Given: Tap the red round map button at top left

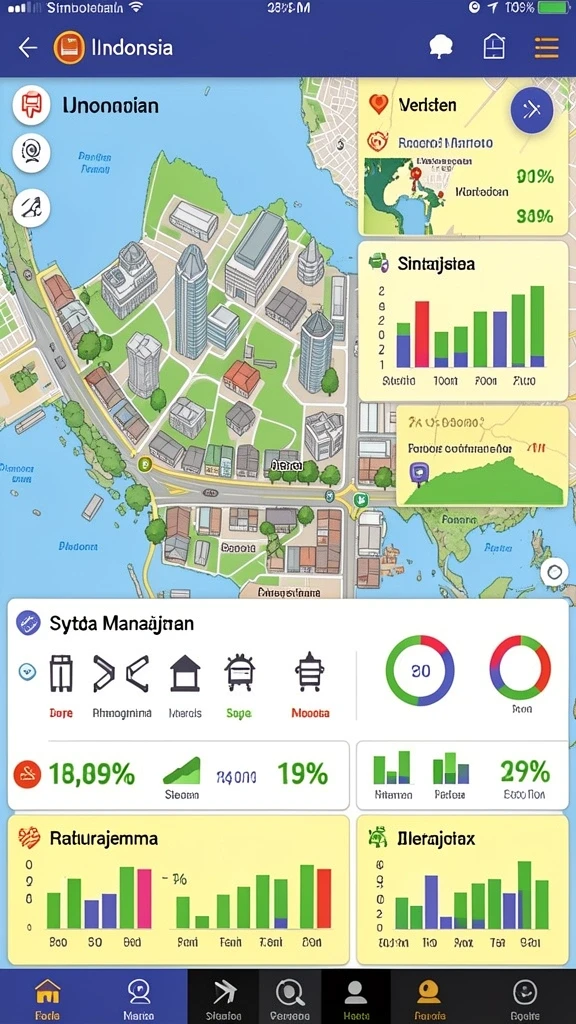Looking at the screenshot, I should click(x=31, y=105).
